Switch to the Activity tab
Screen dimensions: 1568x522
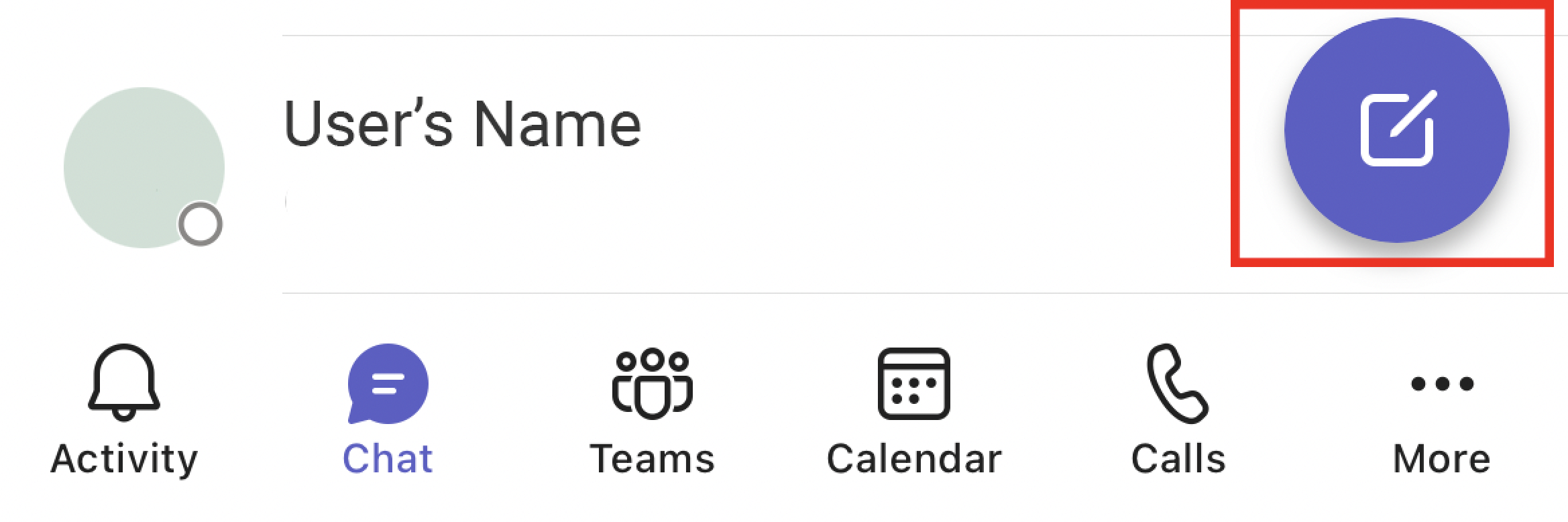(x=124, y=411)
